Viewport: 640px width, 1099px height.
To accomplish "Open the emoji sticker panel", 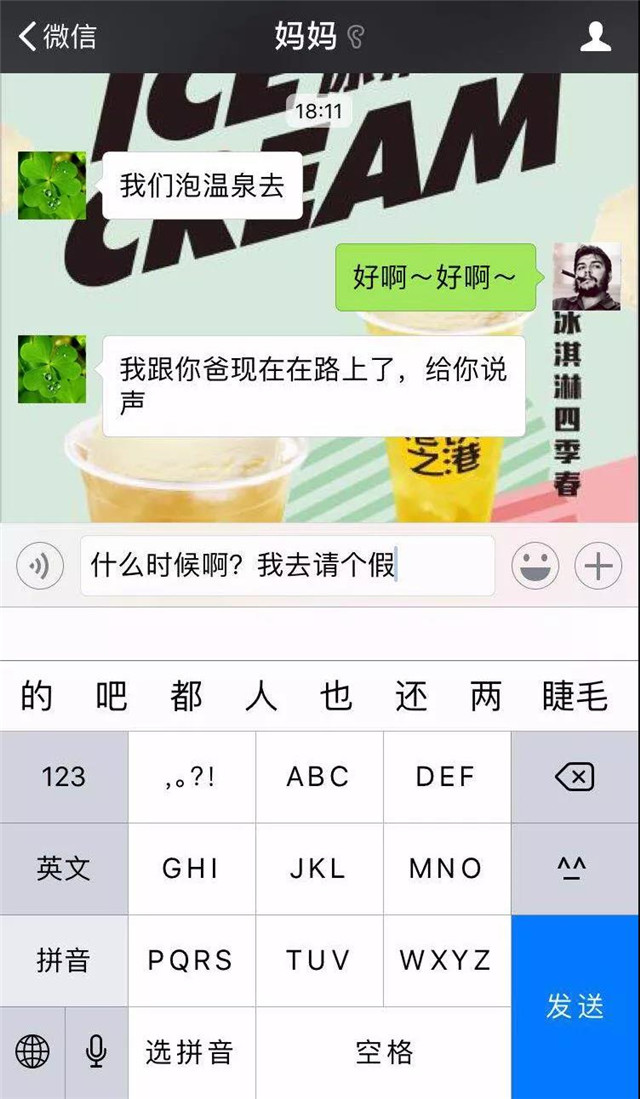I will pos(535,567).
